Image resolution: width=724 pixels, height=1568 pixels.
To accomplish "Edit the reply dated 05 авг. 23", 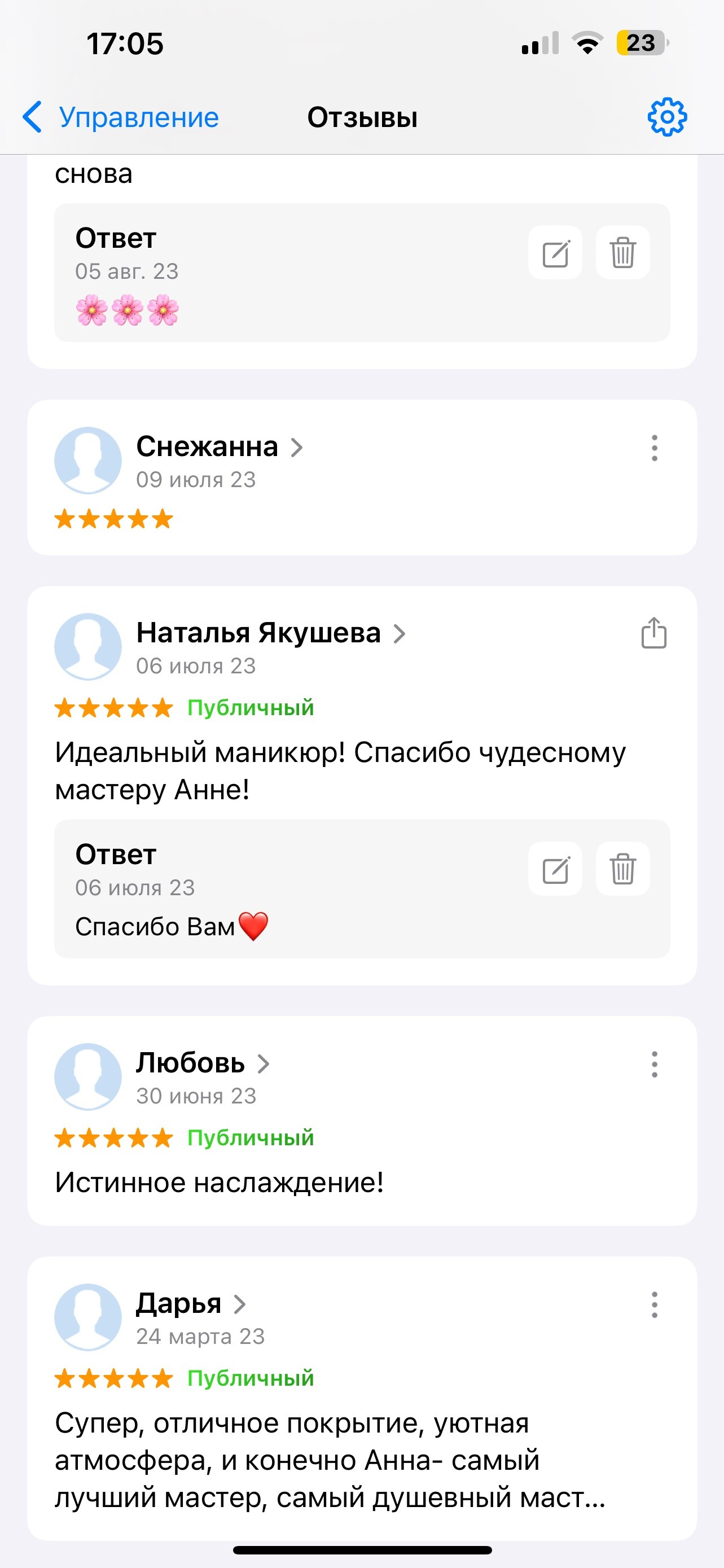I will coord(555,253).
